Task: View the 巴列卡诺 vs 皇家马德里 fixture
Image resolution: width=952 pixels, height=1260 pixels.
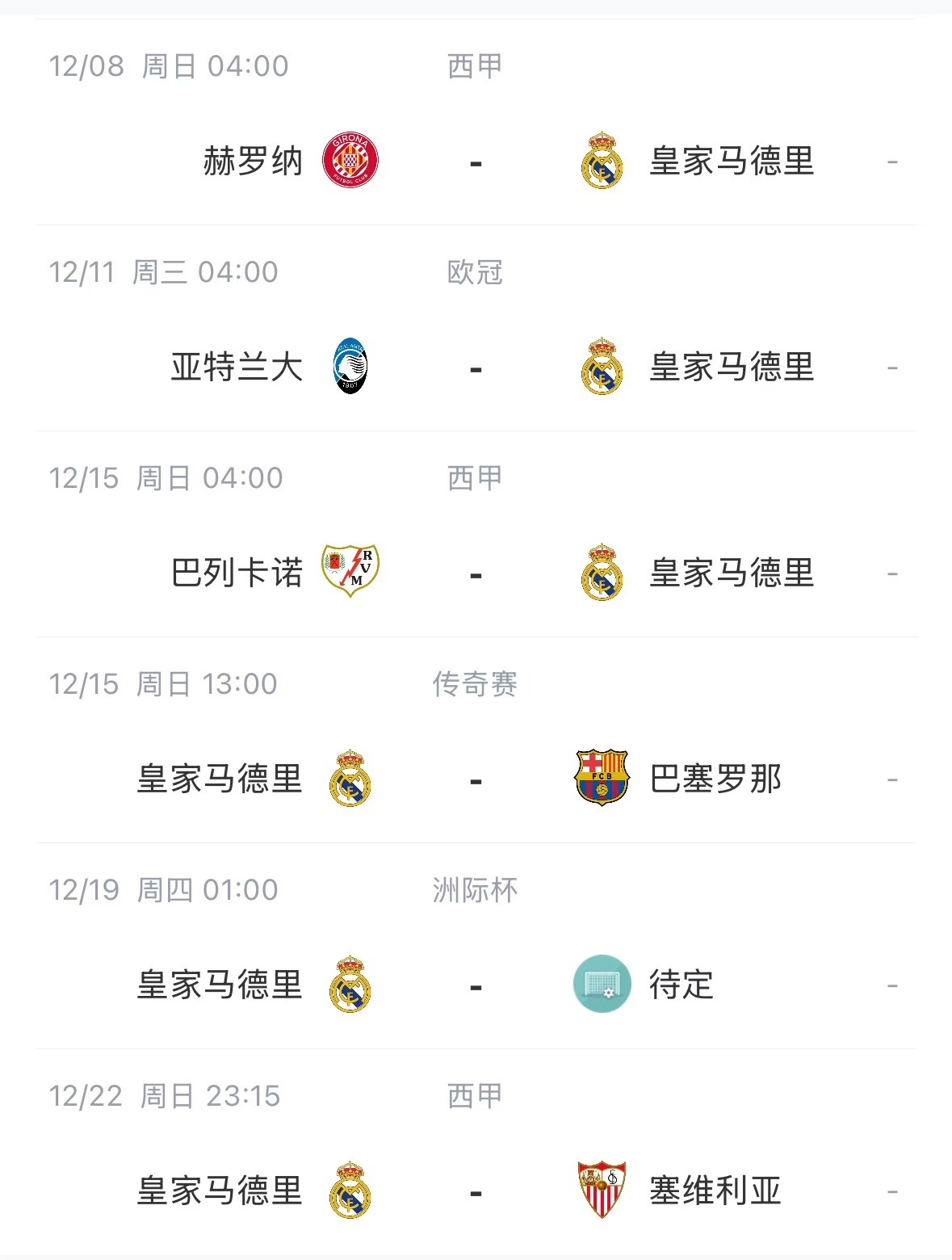Action: click(476, 573)
